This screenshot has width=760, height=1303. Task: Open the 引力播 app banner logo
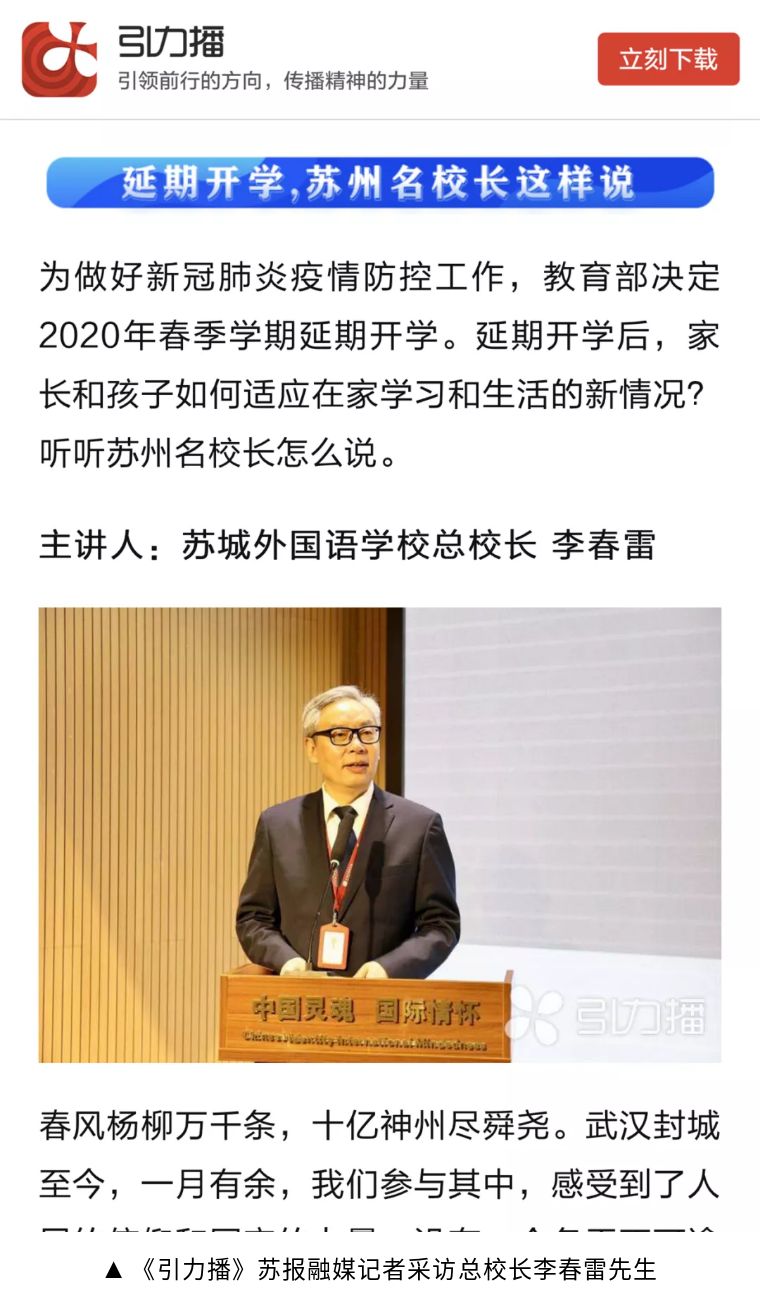[x=59, y=60]
